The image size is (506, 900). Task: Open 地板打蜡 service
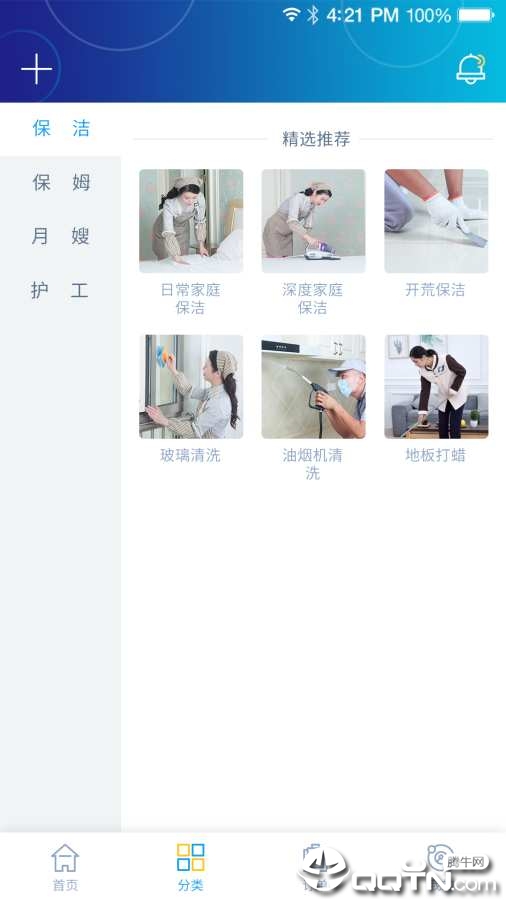click(x=436, y=399)
